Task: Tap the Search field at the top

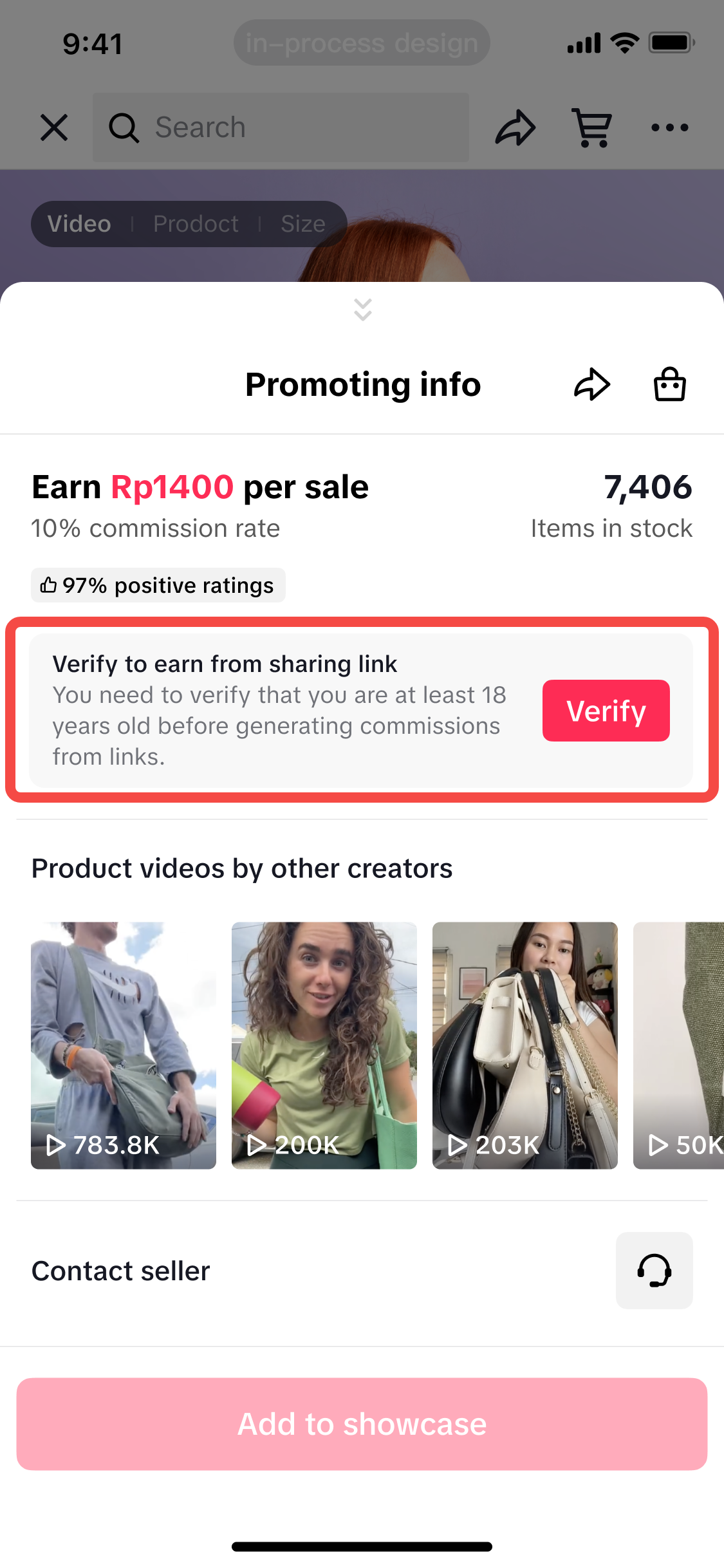Action: pyautogui.click(x=281, y=127)
